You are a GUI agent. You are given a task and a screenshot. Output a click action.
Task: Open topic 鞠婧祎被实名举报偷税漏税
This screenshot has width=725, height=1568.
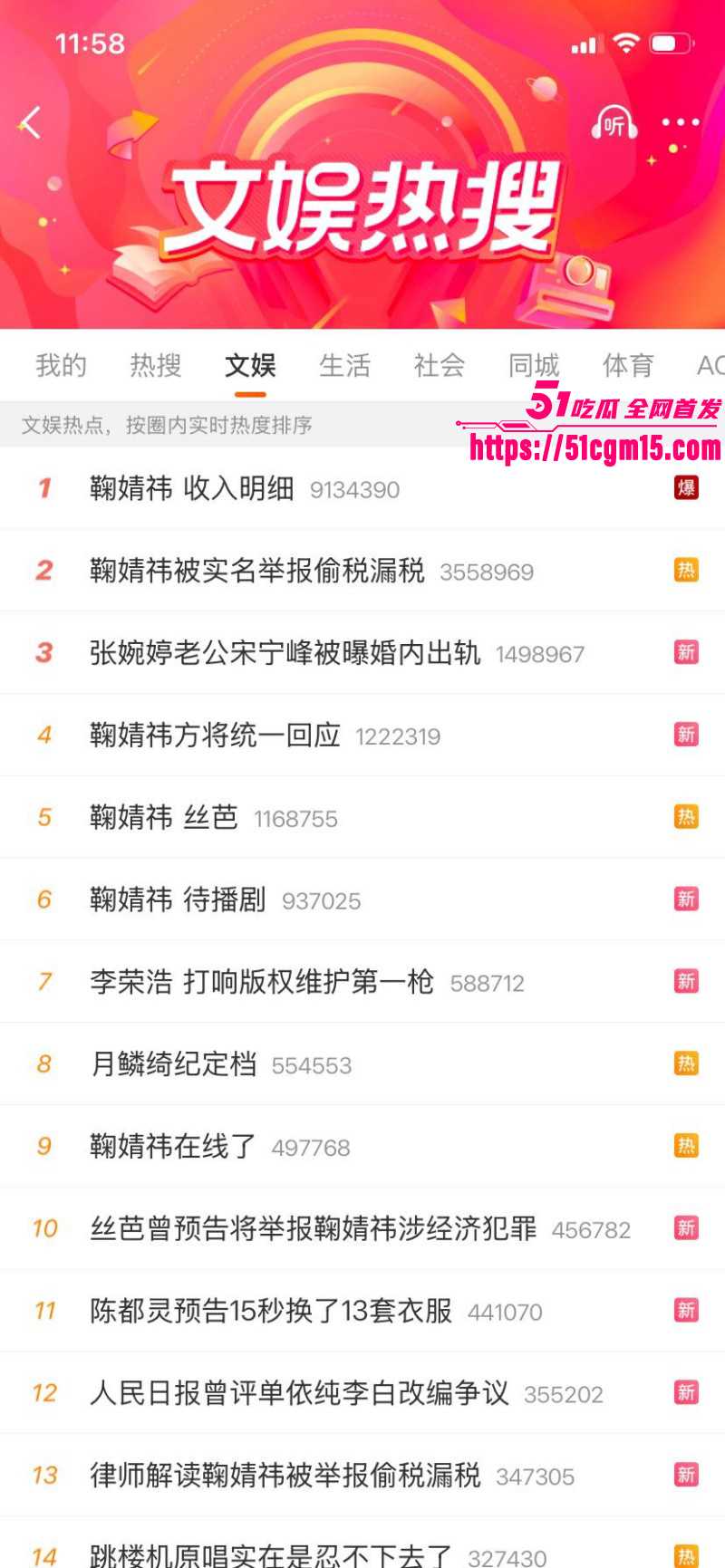click(256, 571)
